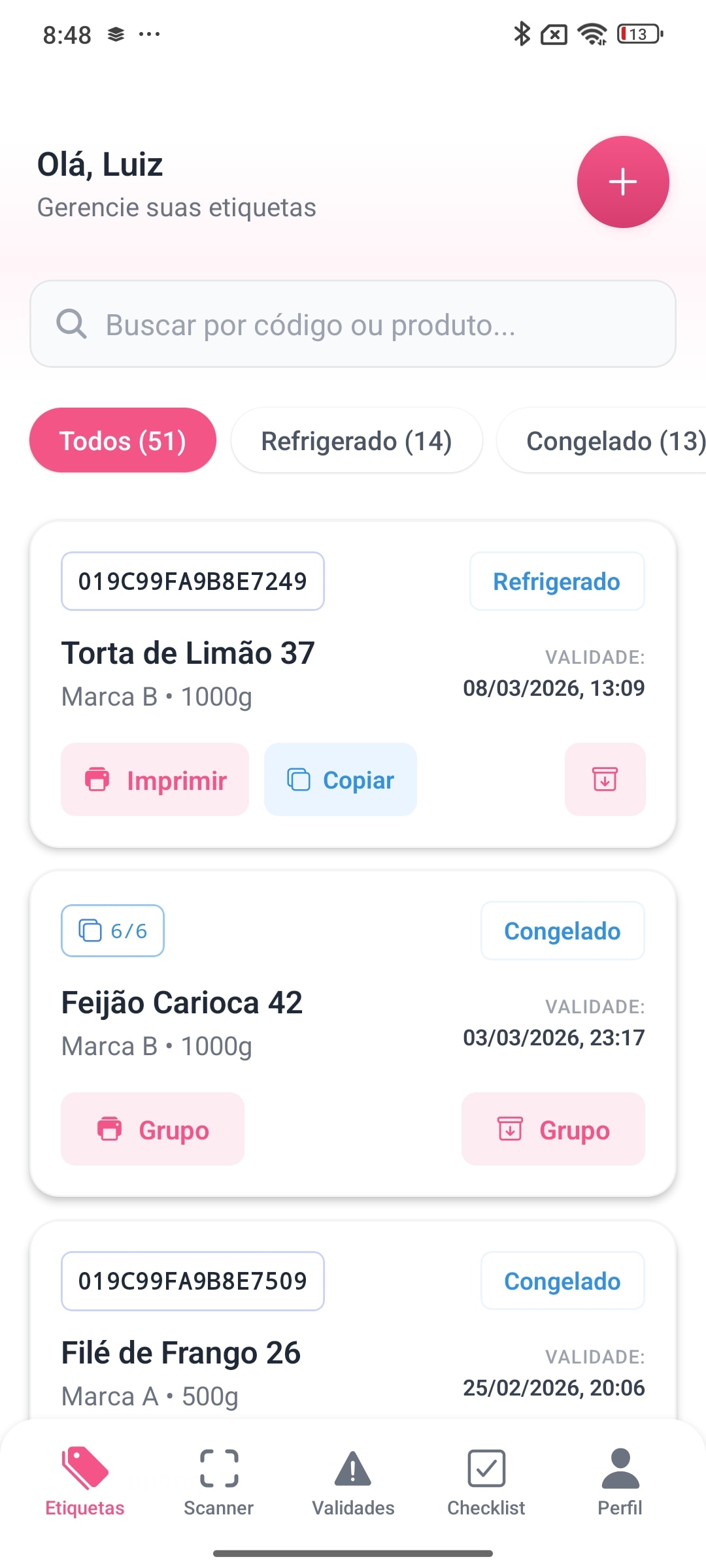Expand the 6/6 copies badge on Feijão Carioca

(112, 930)
